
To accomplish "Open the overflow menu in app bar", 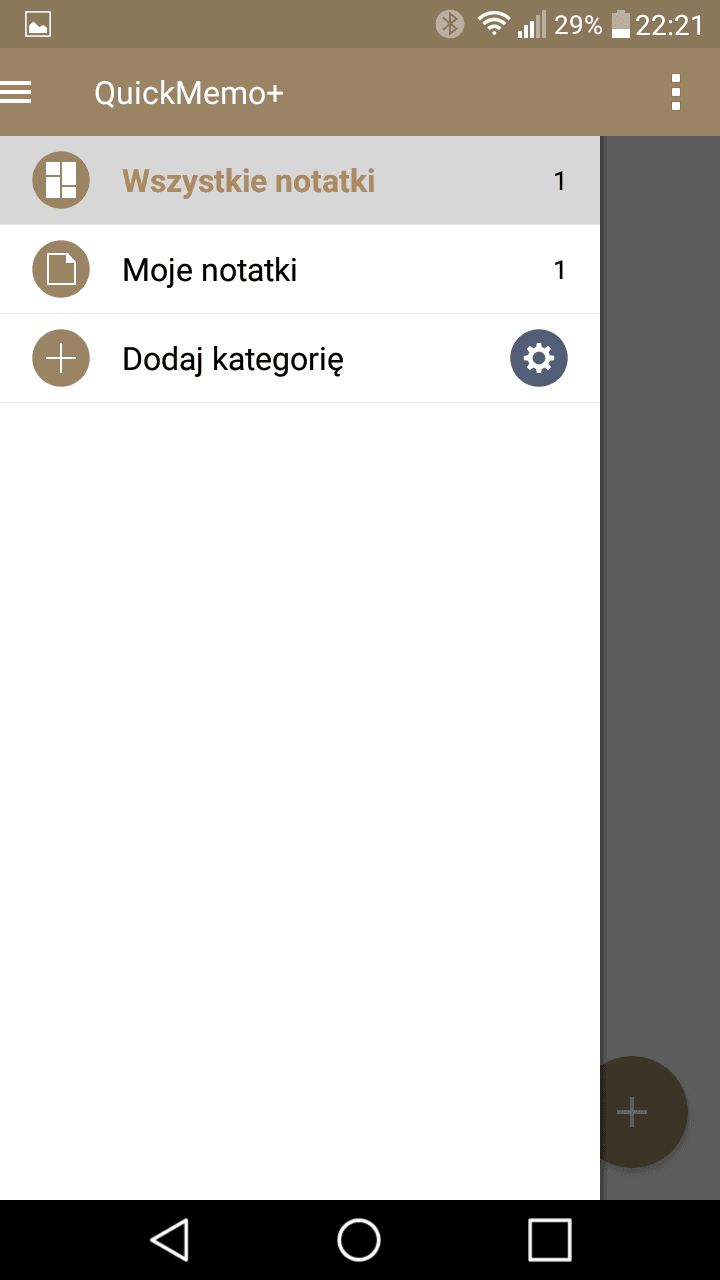I will pyautogui.click(x=676, y=92).
